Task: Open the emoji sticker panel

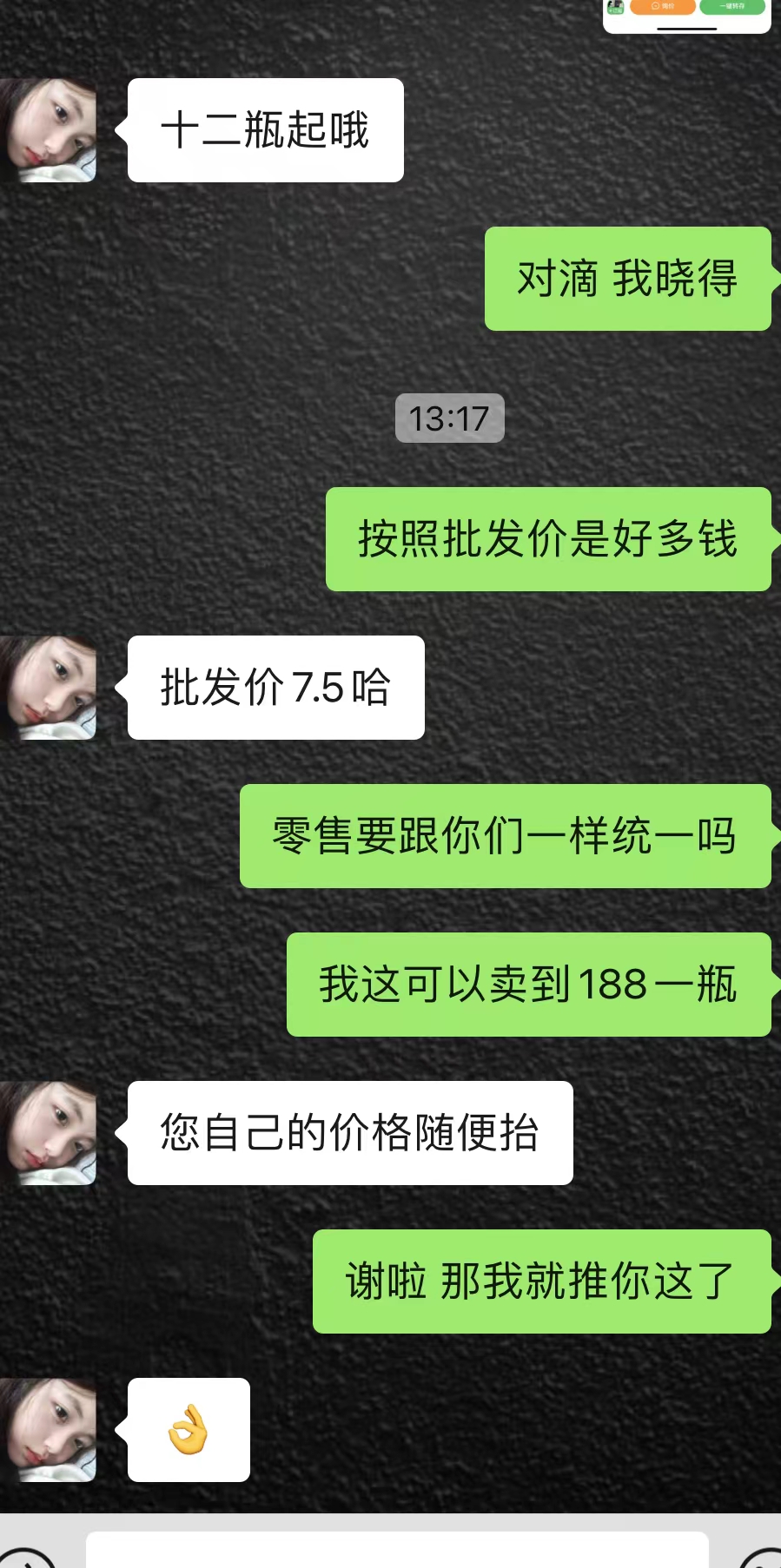Action: [758, 1558]
